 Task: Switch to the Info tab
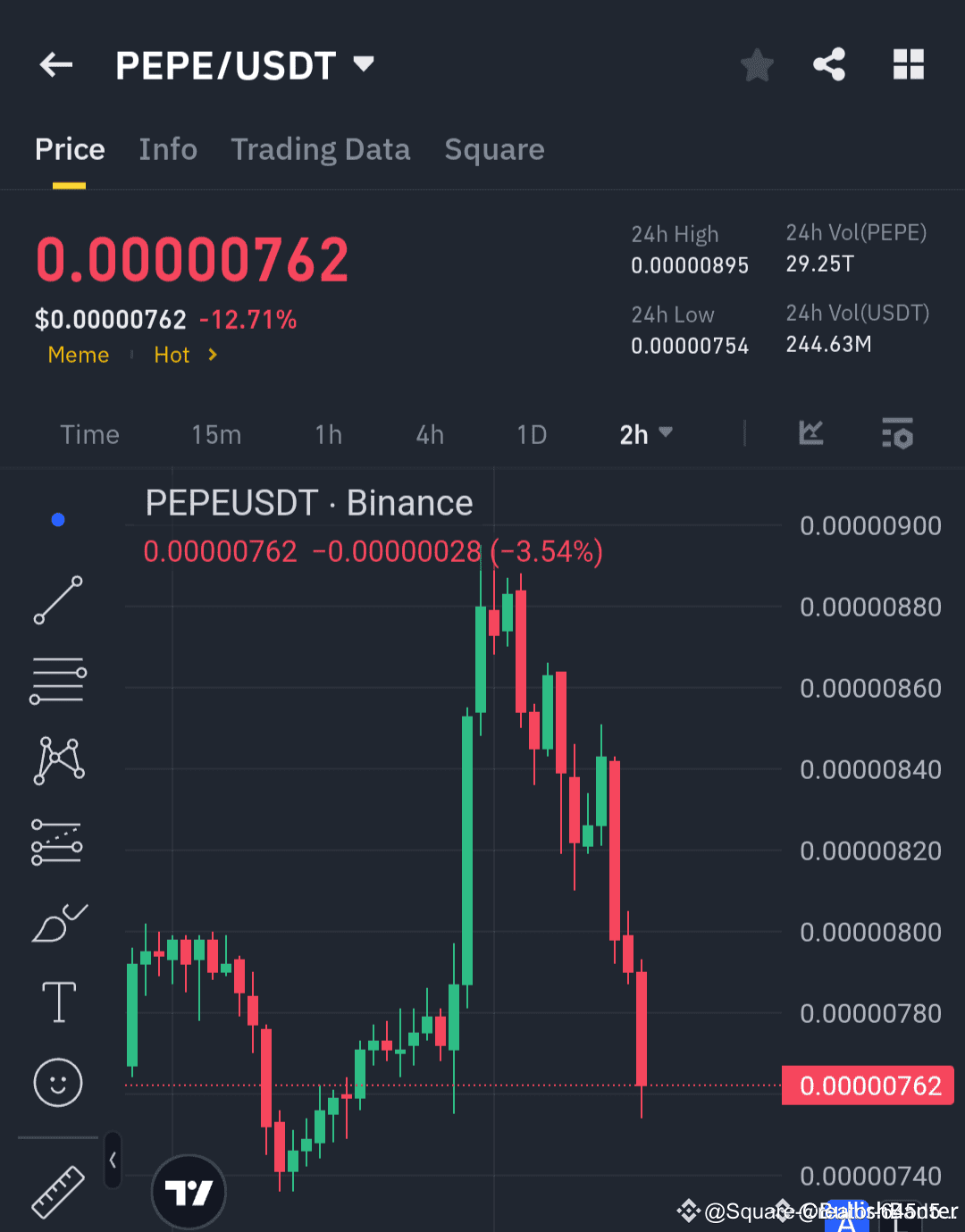click(168, 149)
